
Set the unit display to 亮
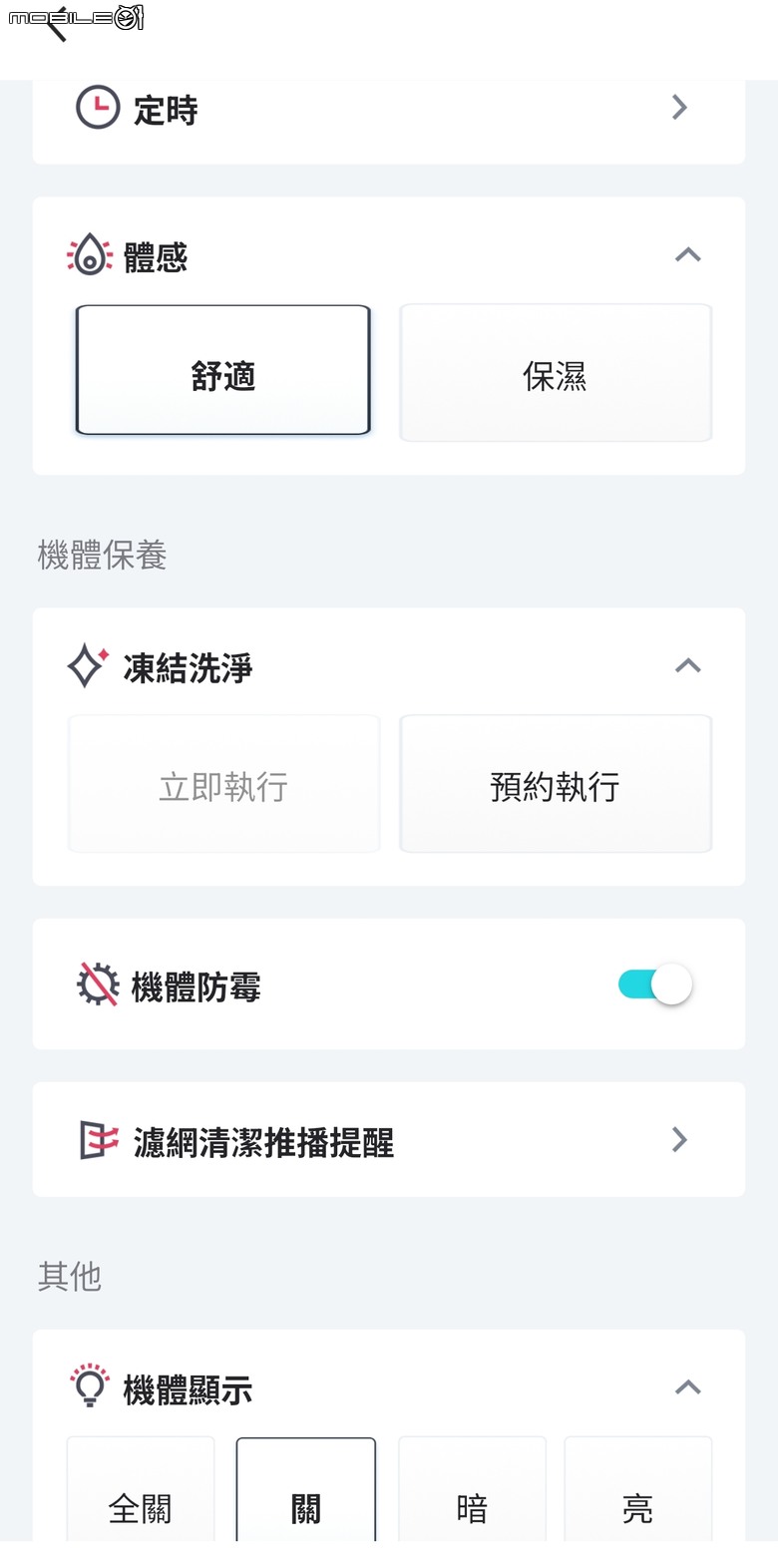click(x=638, y=1489)
